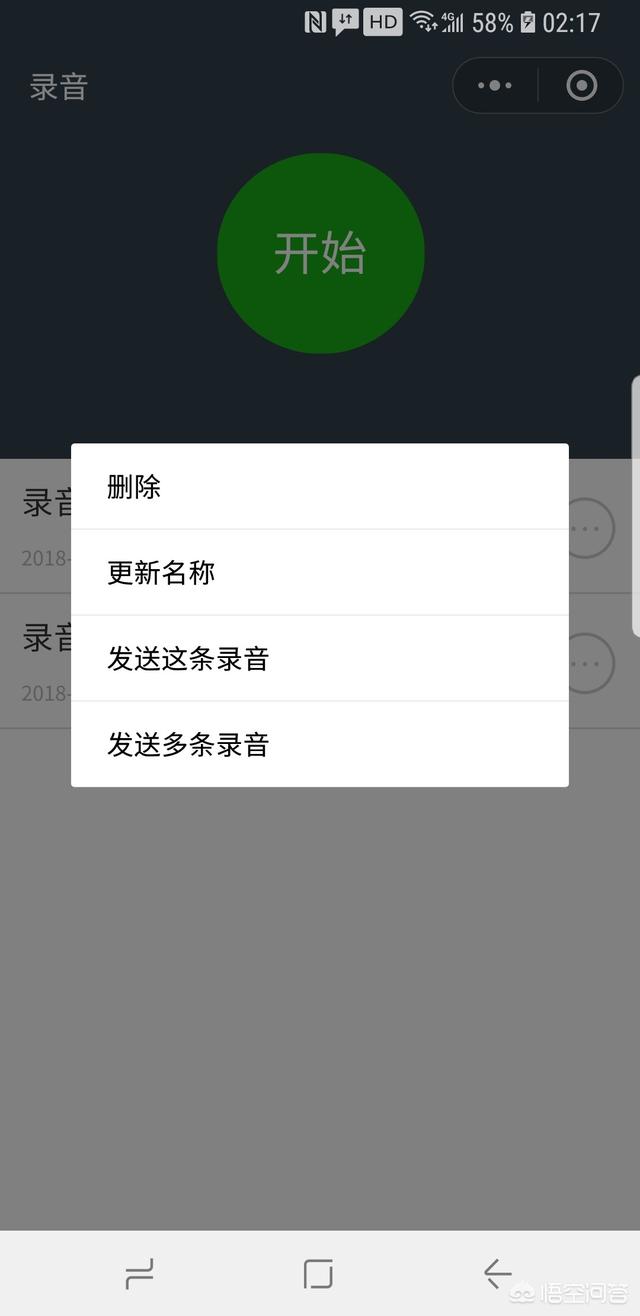Choose 更新名称 to rename the recording
This screenshot has width=640, height=1316.
click(x=319, y=573)
